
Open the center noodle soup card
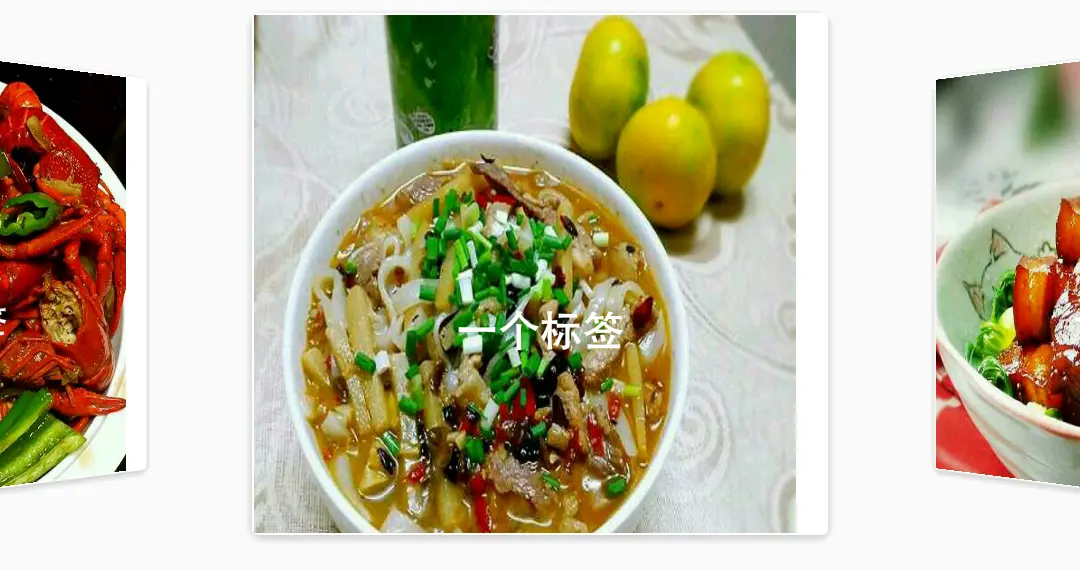point(540,275)
